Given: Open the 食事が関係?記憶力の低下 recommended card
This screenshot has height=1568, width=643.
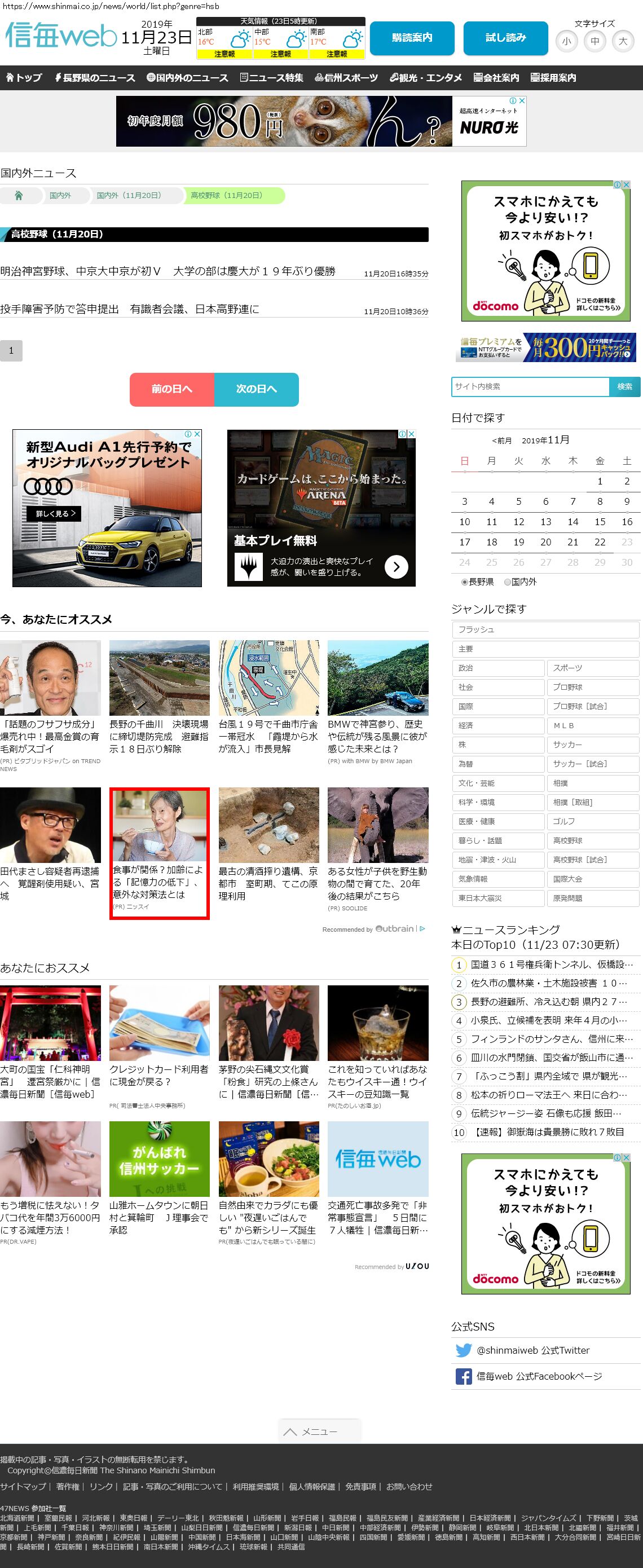Looking at the screenshot, I should click(159, 852).
